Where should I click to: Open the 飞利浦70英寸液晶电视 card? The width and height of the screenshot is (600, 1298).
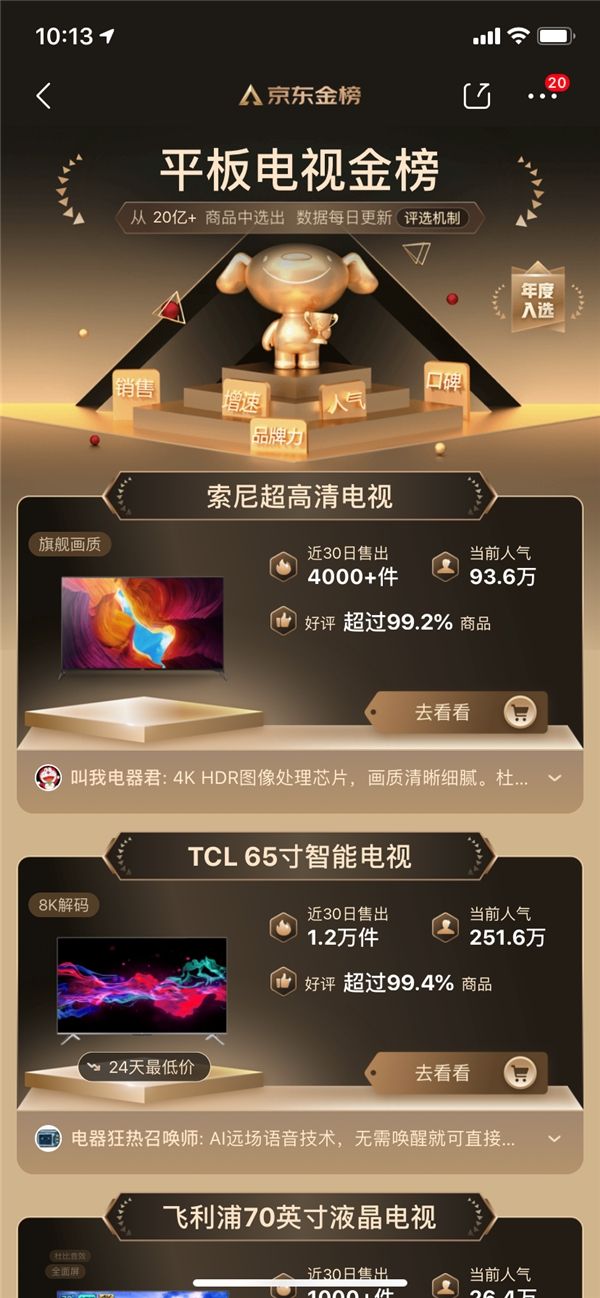click(x=300, y=1217)
